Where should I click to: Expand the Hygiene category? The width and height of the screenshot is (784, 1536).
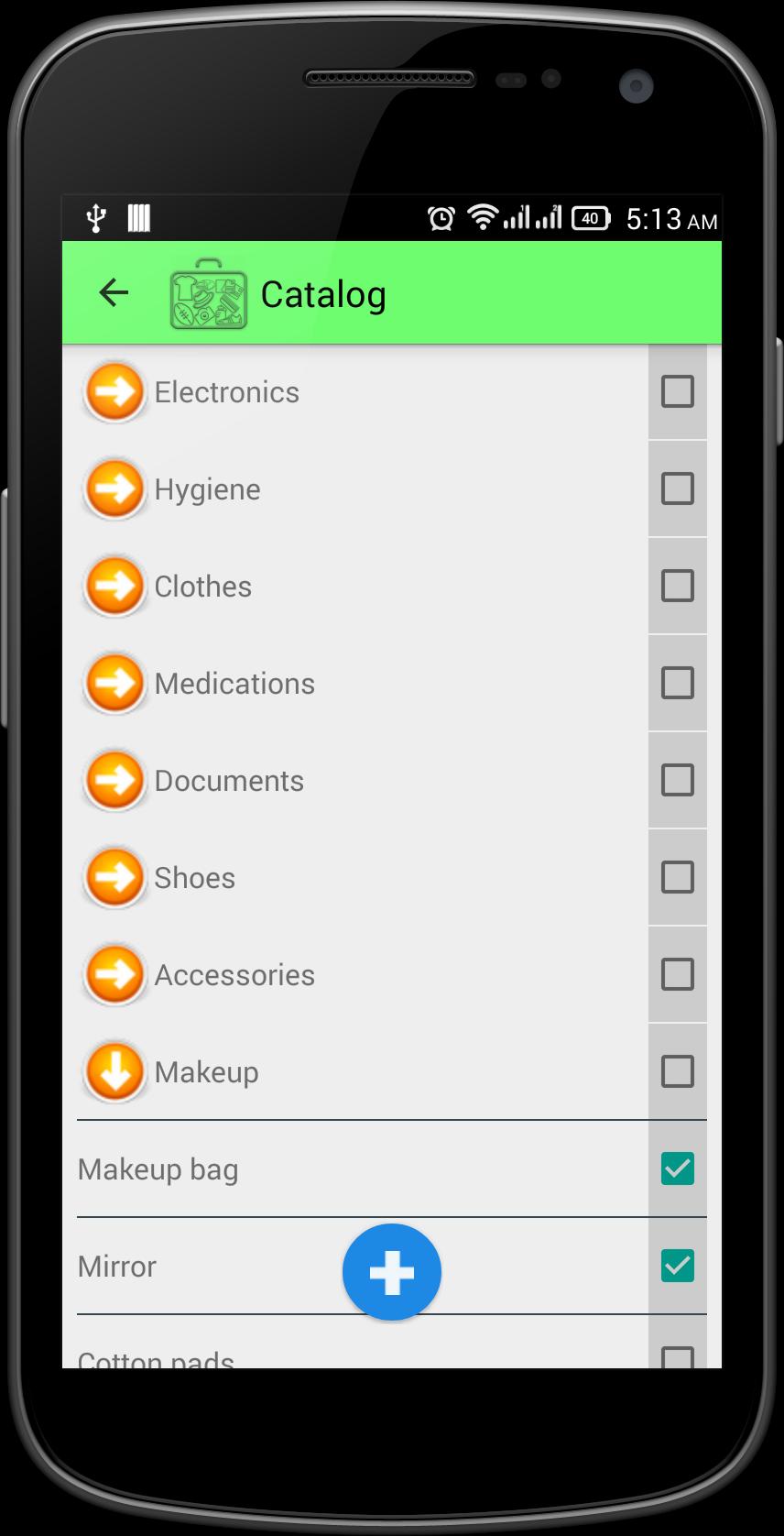tap(114, 489)
